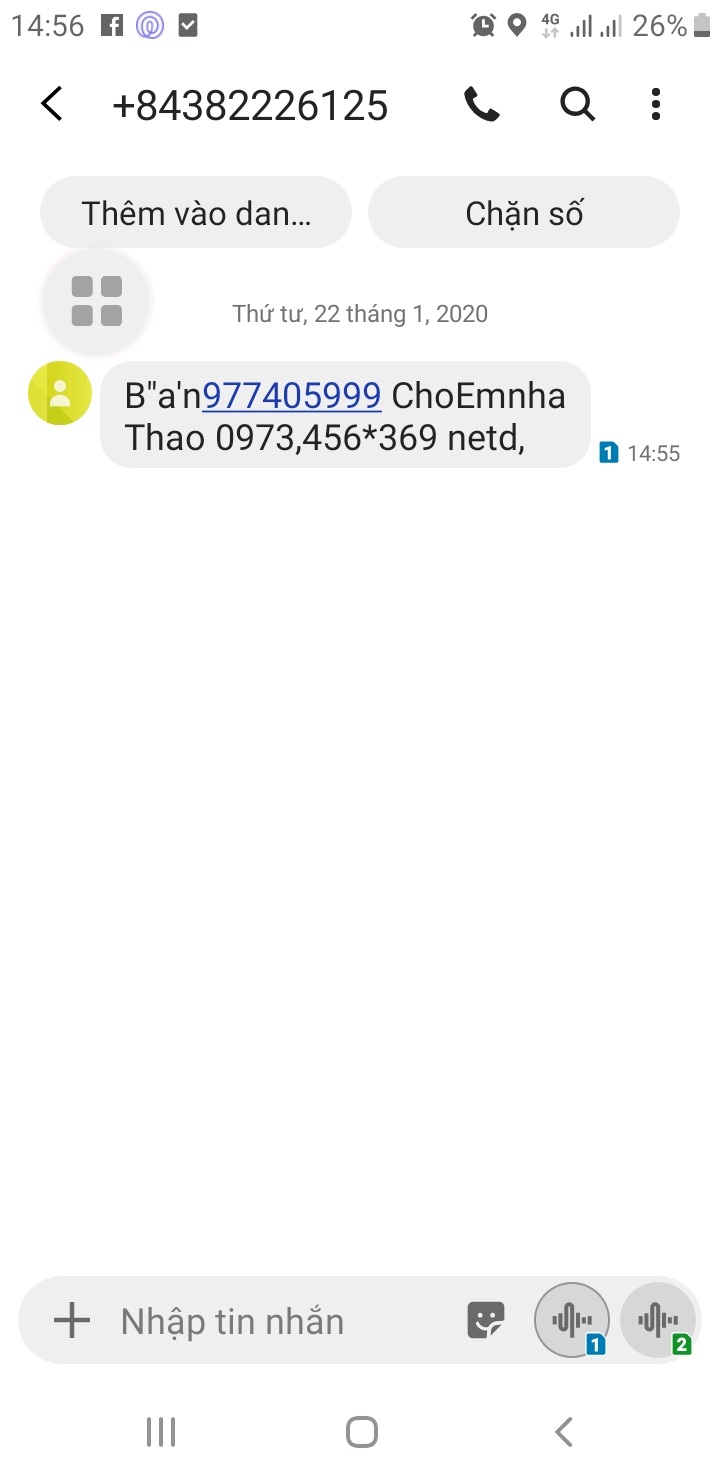Record voice message with SIM 2

(x=658, y=1320)
